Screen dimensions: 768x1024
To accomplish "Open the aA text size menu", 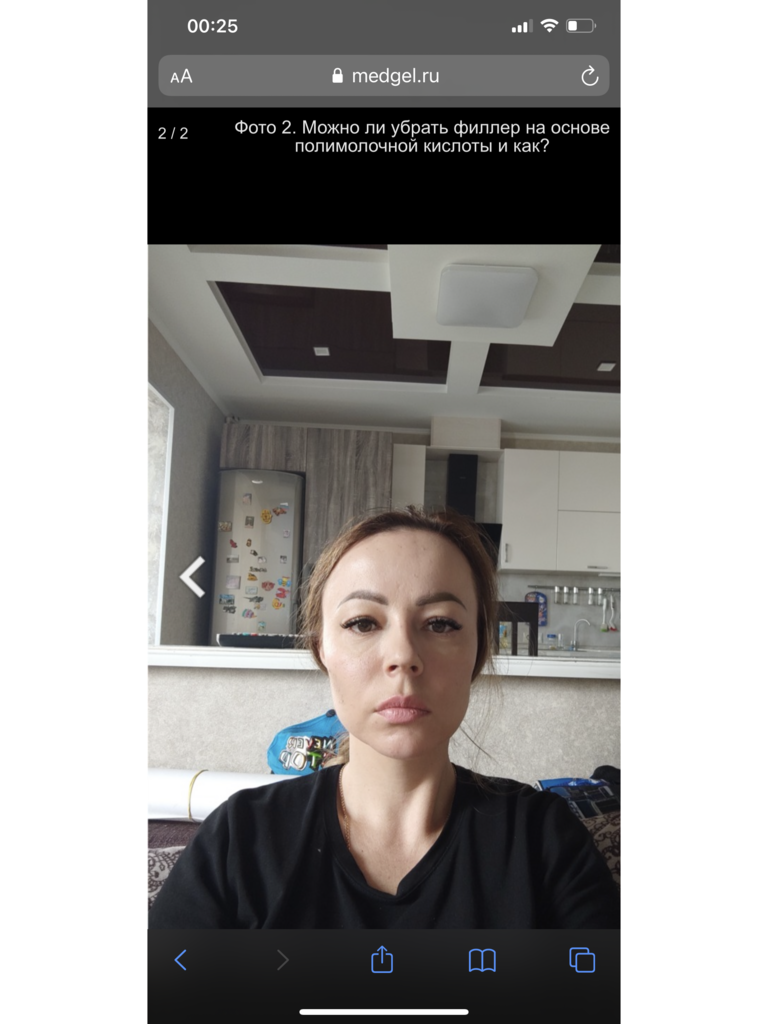I will [181, 77].
